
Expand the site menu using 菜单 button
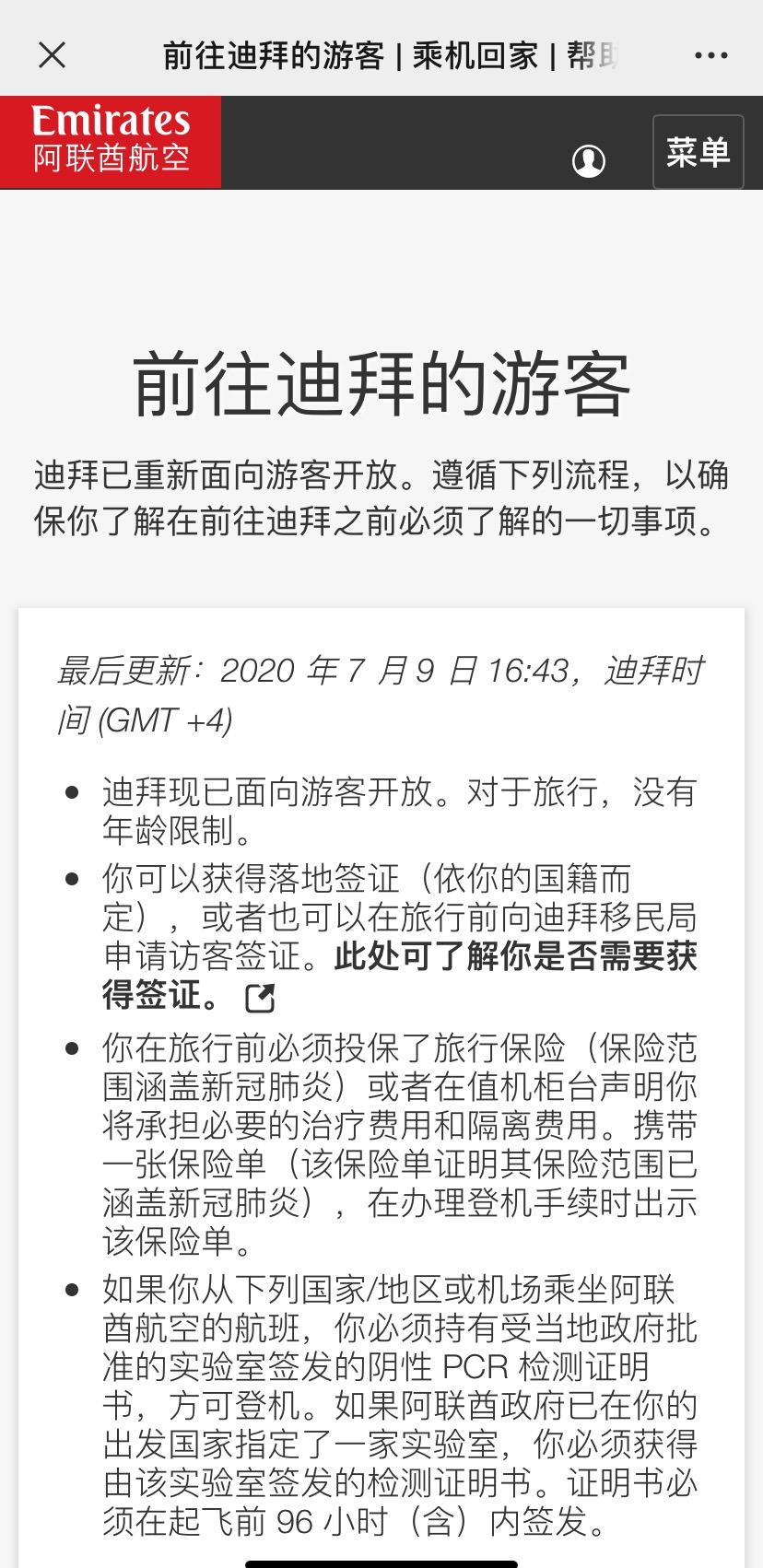698,152
